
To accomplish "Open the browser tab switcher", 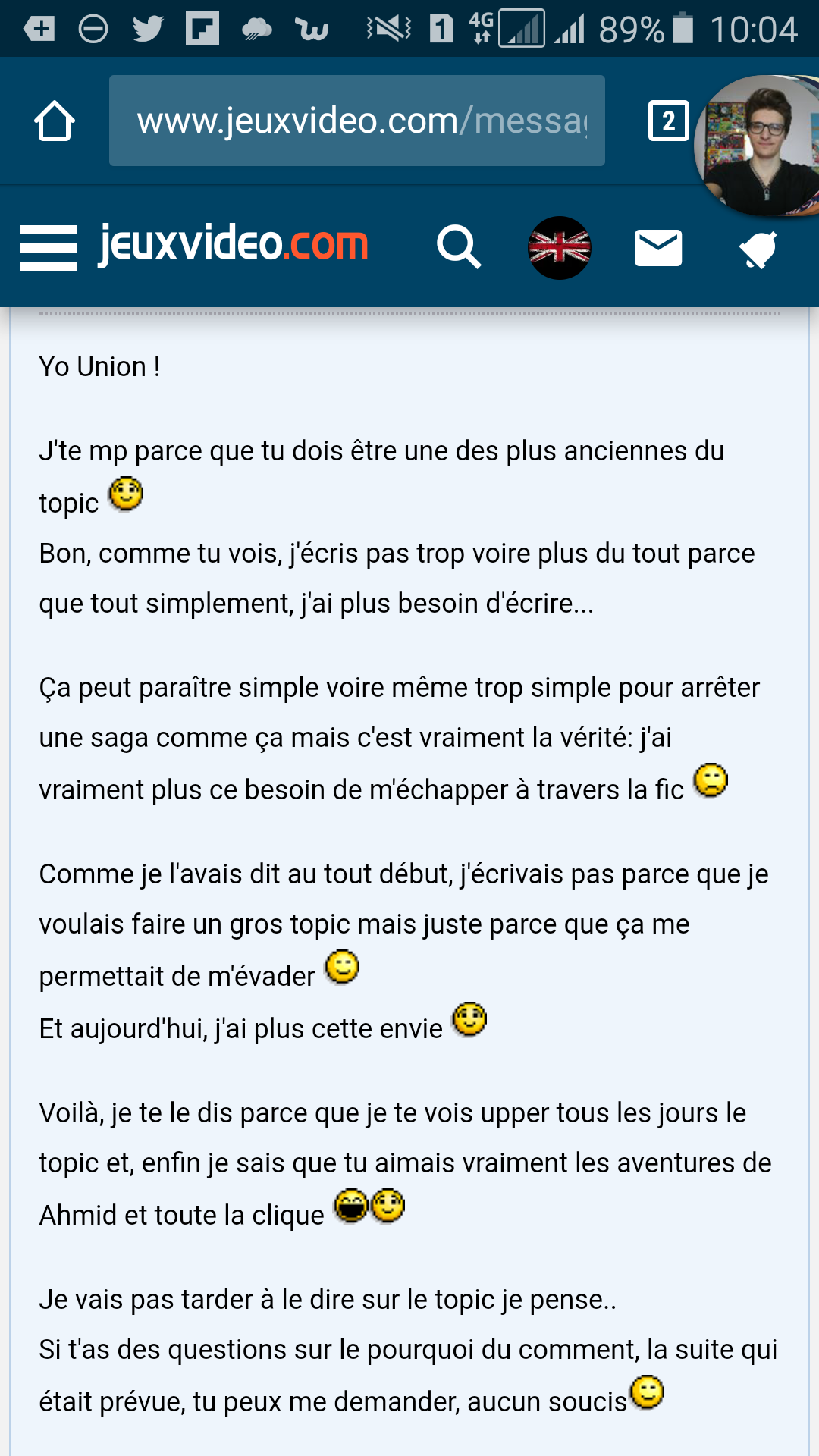I will click(668, 121).
